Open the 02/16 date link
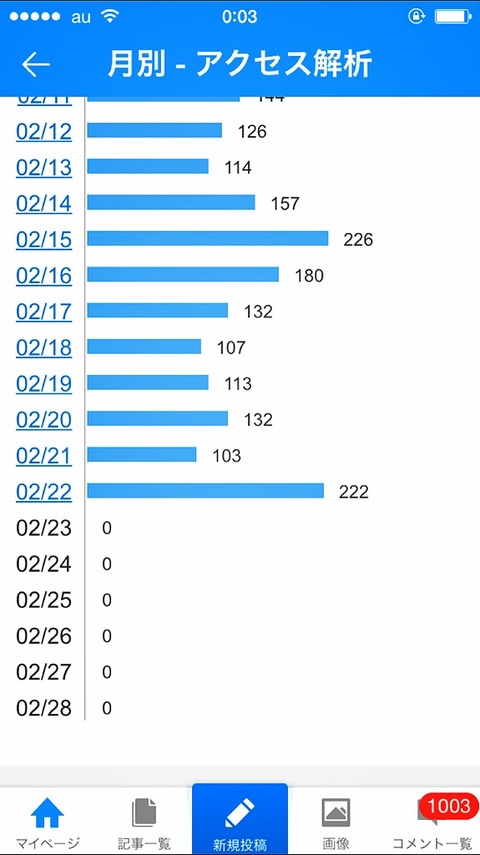Viewport: 480px width, 855px height. [x=44, y=276]
